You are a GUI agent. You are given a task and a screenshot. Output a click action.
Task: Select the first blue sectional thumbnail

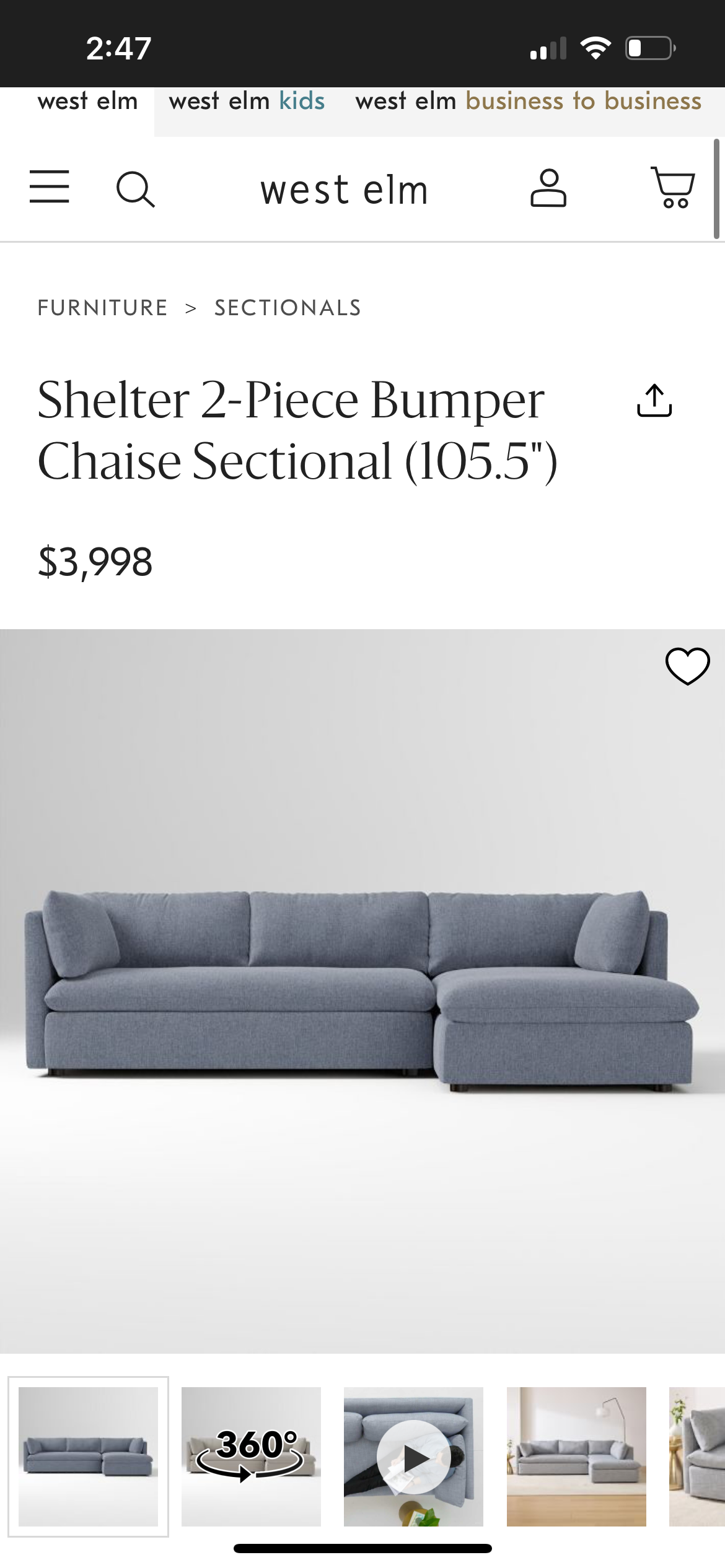tap(88, 1457)
